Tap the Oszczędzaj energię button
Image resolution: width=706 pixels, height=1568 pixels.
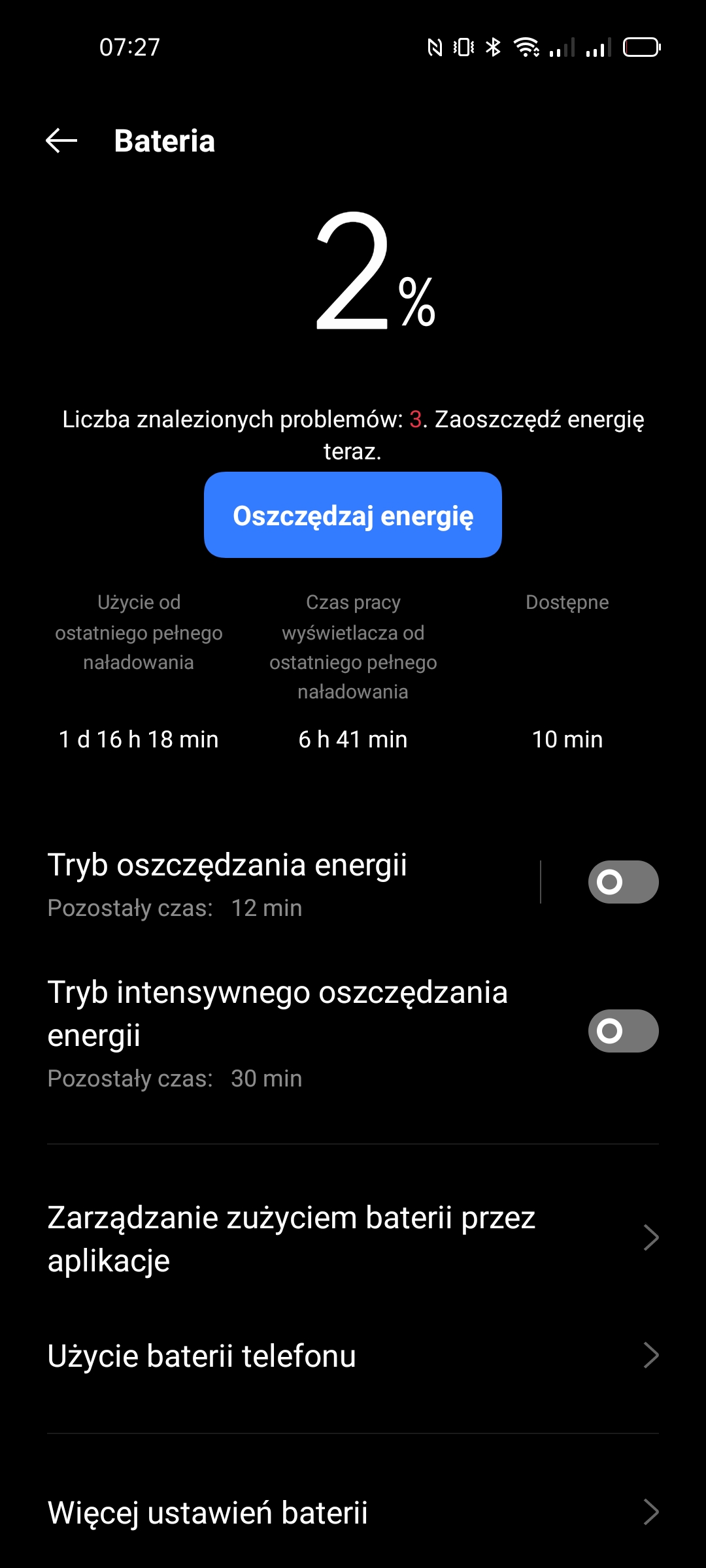click(x=353, y=515)
